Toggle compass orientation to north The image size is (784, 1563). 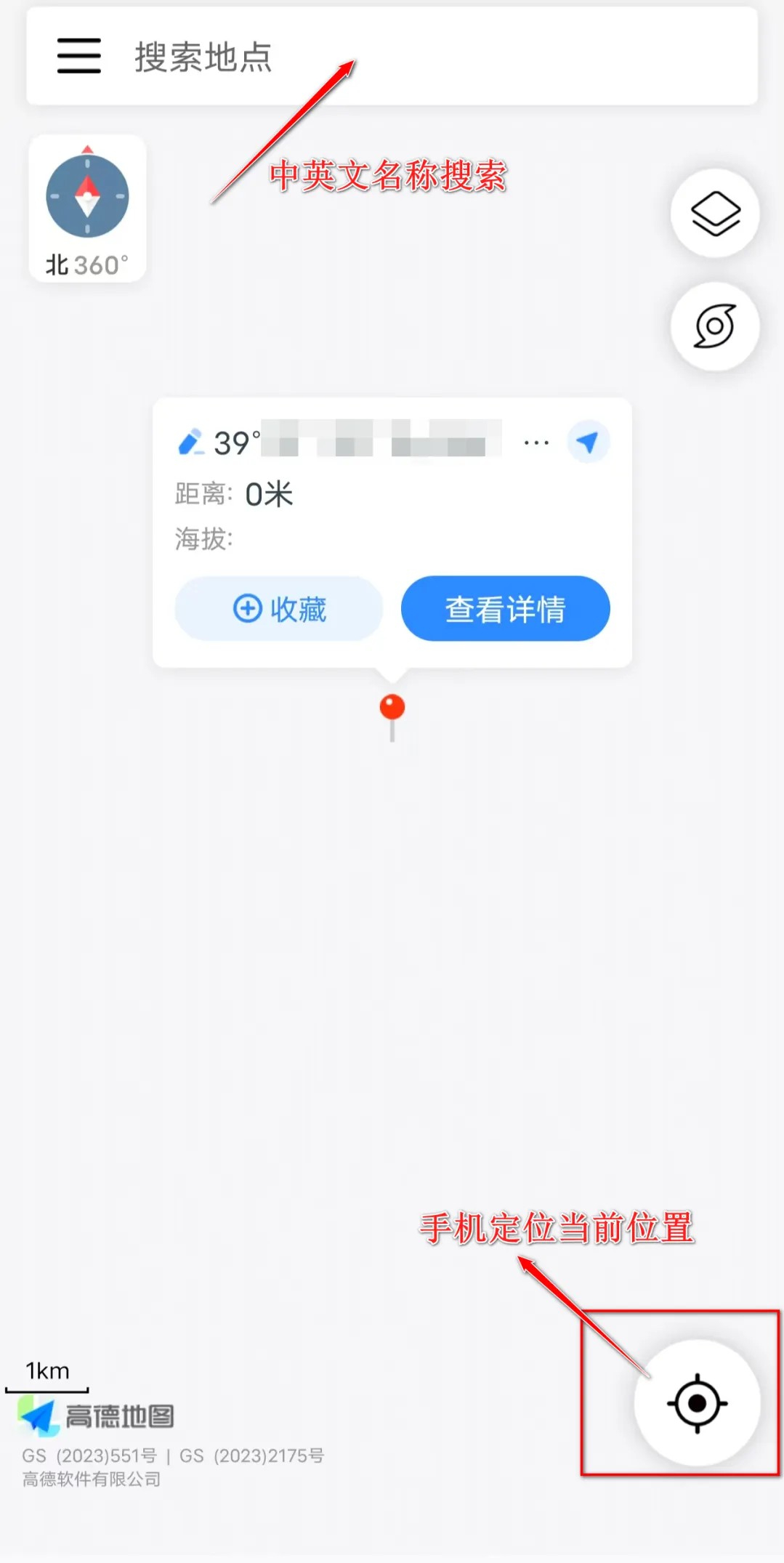click(87, 209)
